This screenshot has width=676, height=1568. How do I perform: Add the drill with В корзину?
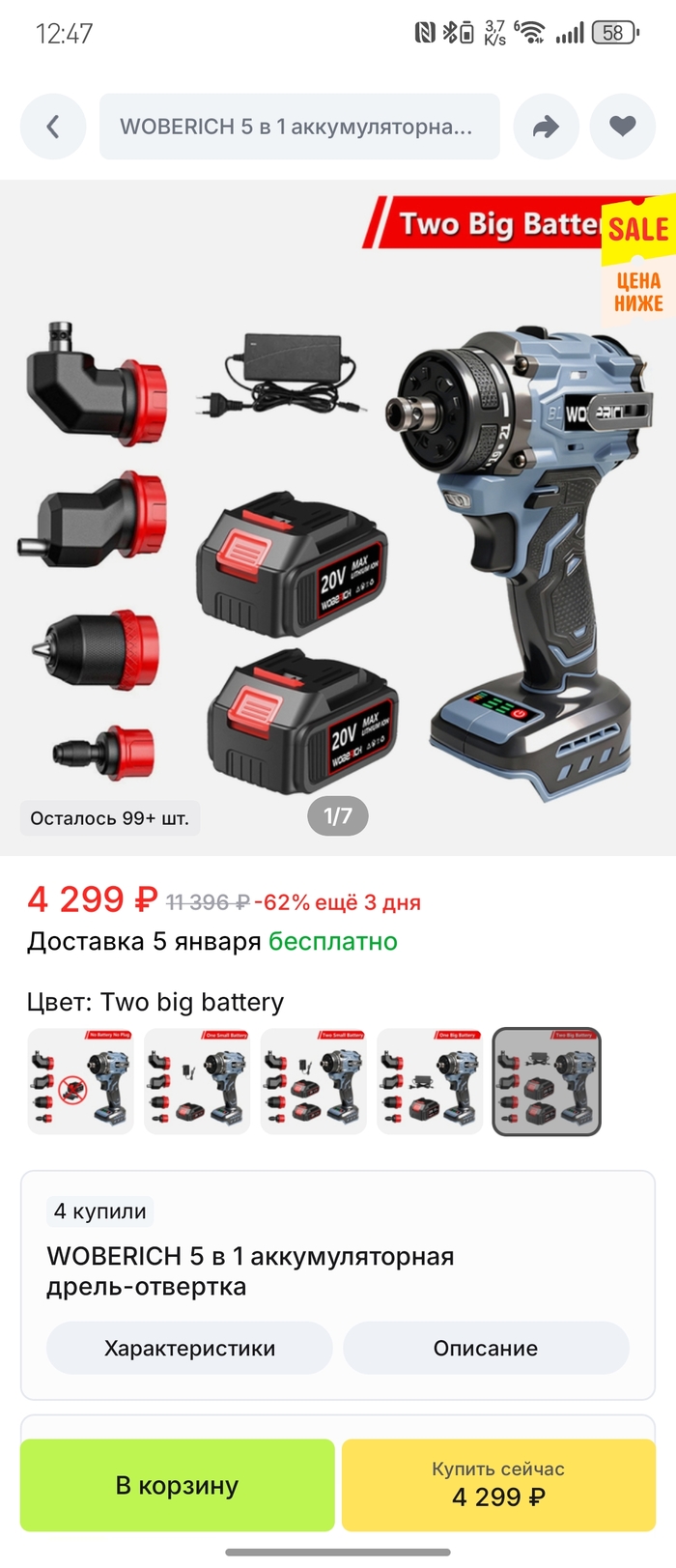click(x=177, y=1485)
